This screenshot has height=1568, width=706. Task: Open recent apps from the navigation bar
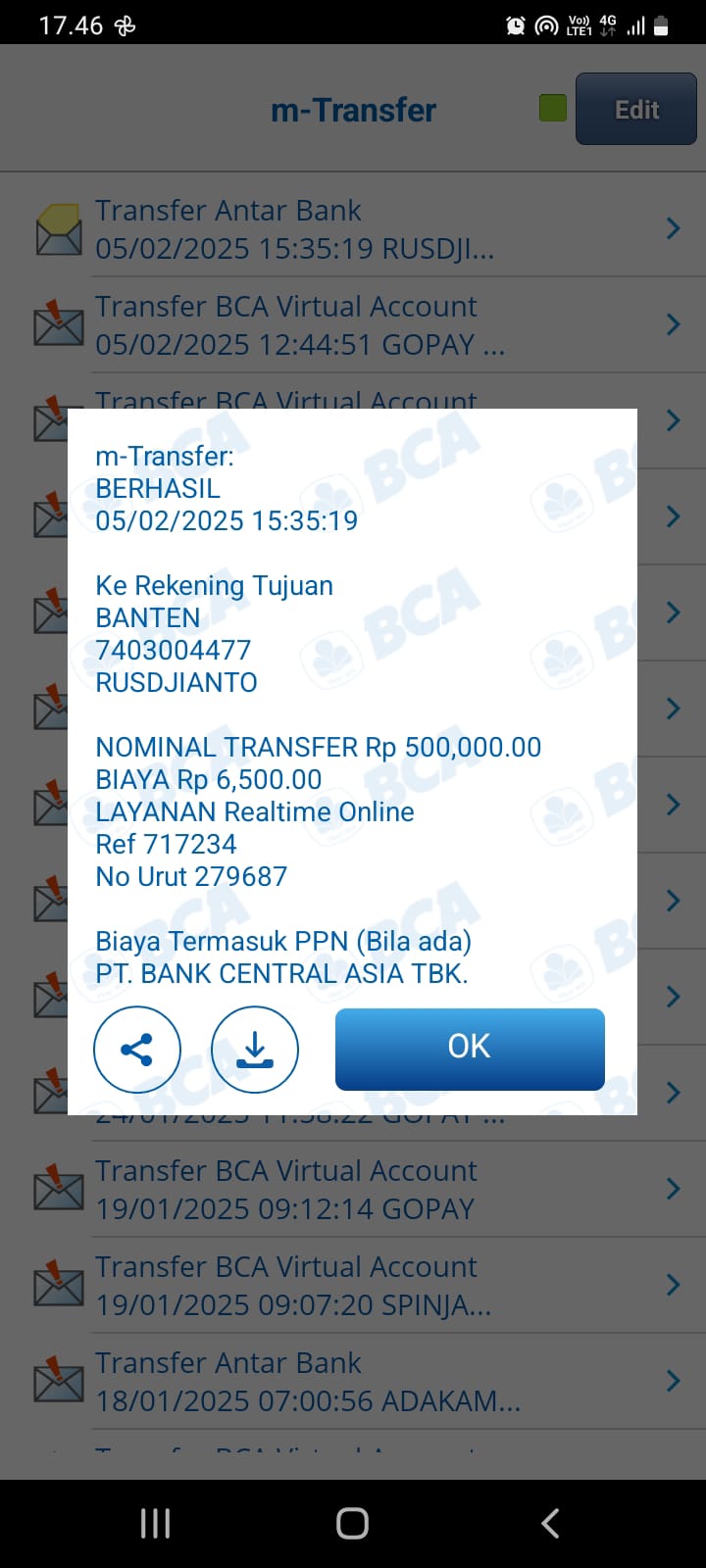[154, 1523]
